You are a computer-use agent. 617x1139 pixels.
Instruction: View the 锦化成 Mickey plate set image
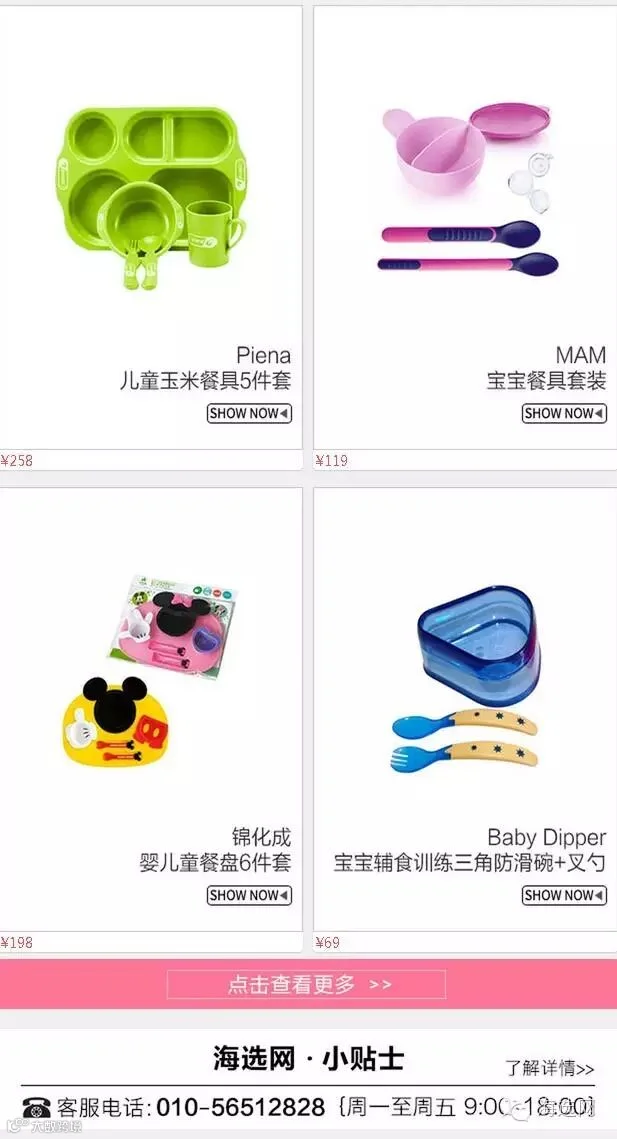153,670
